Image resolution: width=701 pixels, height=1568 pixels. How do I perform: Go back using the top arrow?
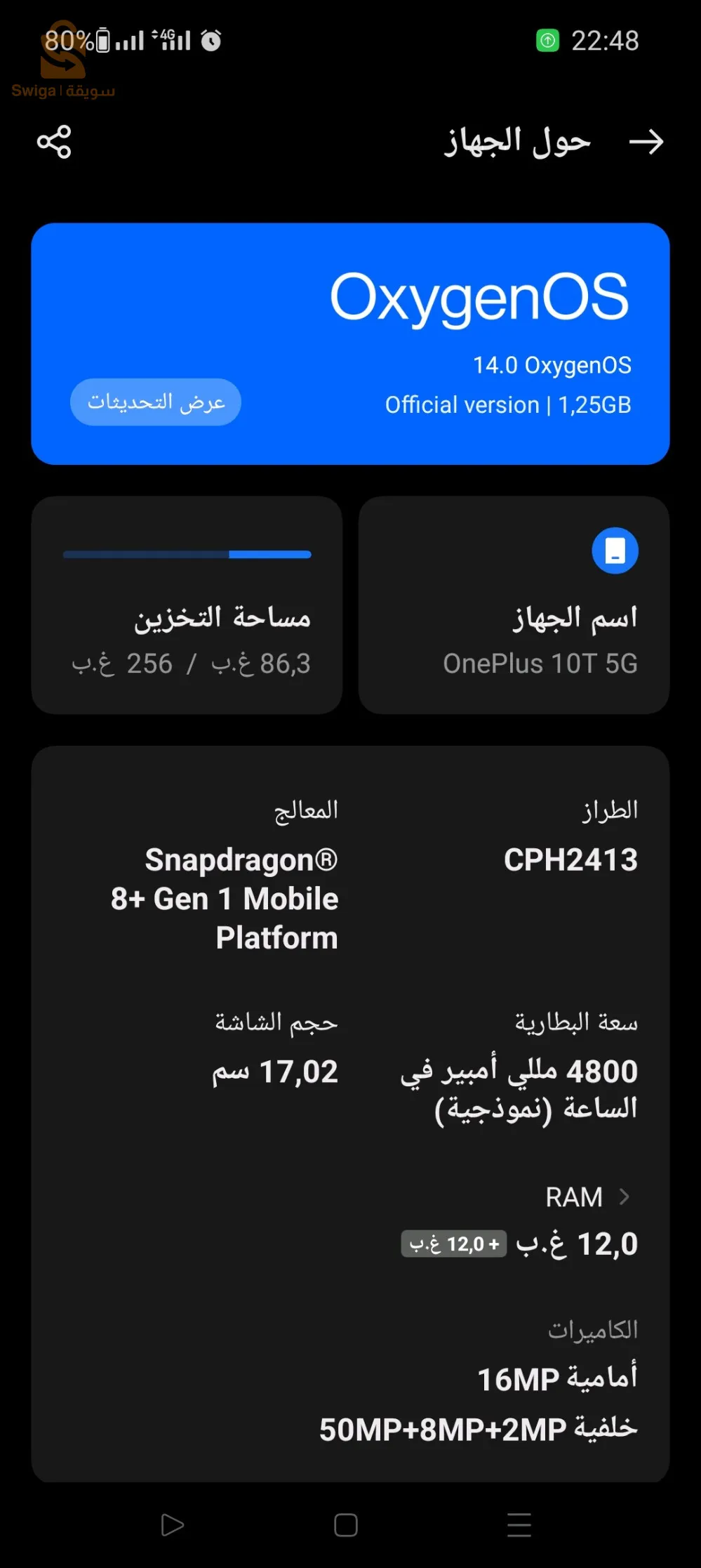point(646,142)
